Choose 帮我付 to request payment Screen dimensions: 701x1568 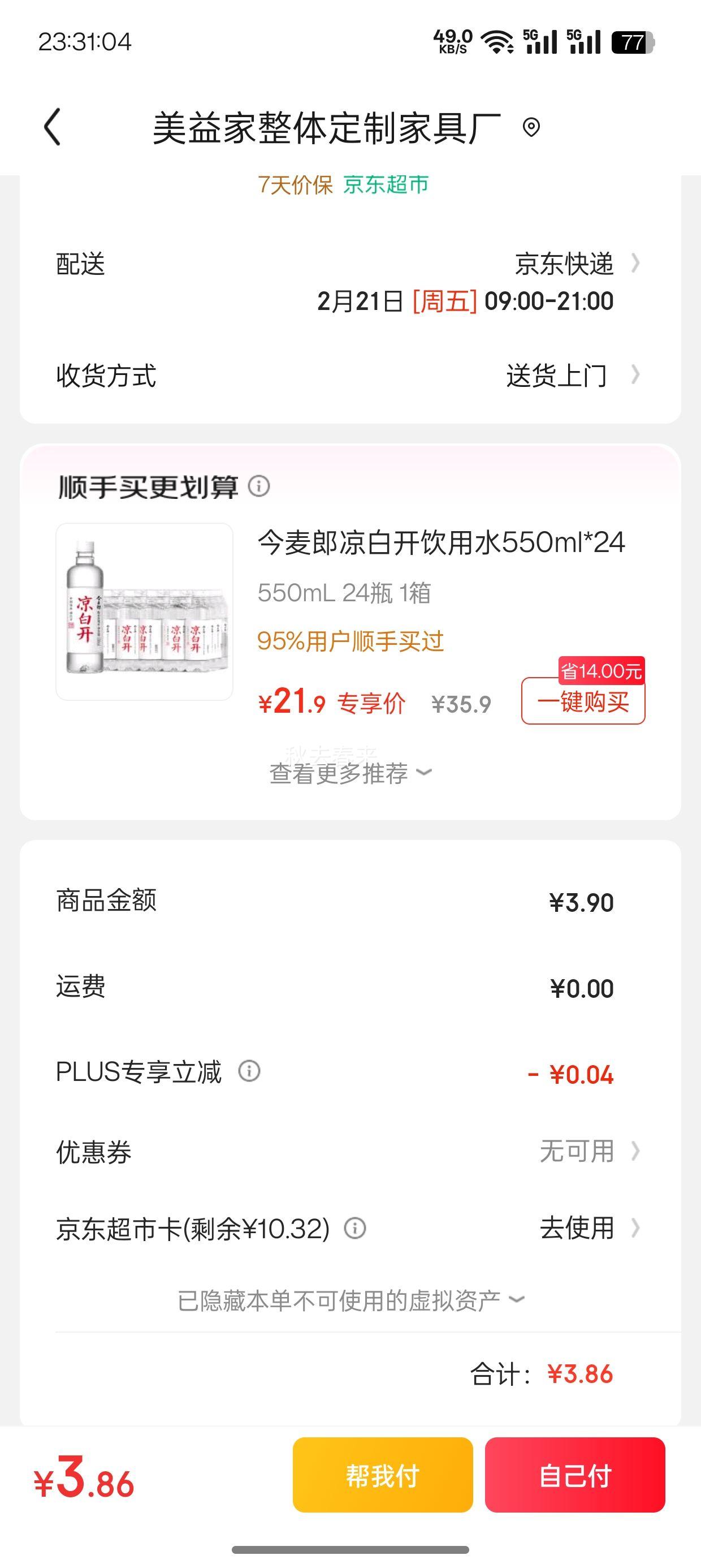(x=383, y=1475)
